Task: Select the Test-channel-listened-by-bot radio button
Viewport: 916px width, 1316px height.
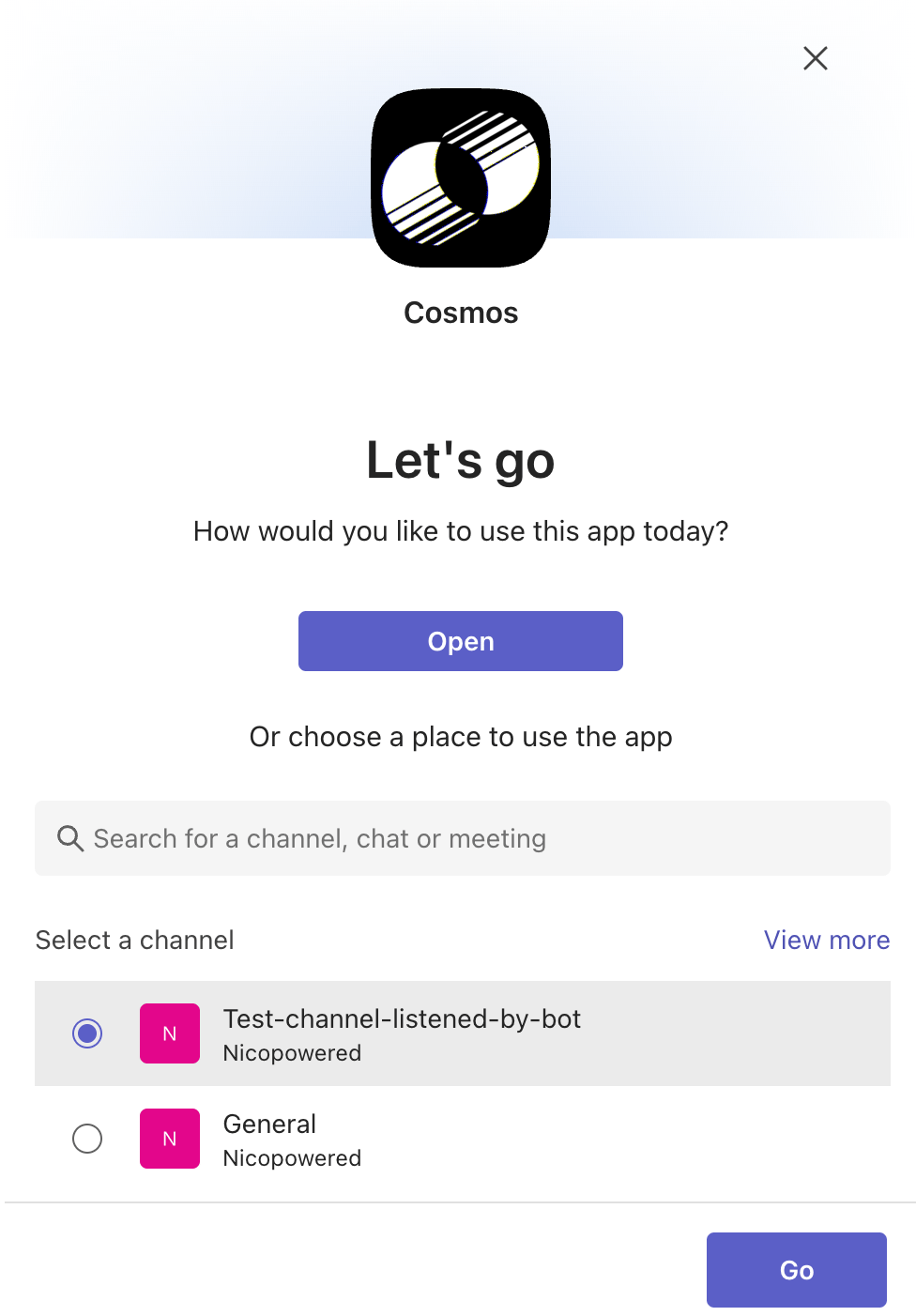Action: click(87, 1033)
